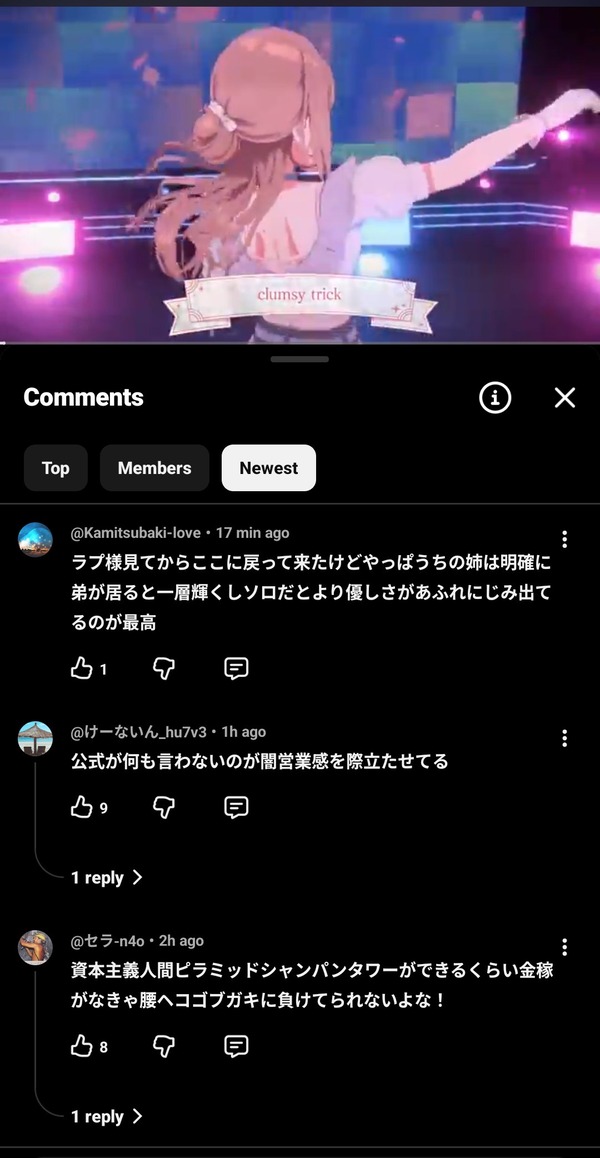
Task: Open overflow menu for @Kamitsubaki-love's comment
Action: pos(565,539)
